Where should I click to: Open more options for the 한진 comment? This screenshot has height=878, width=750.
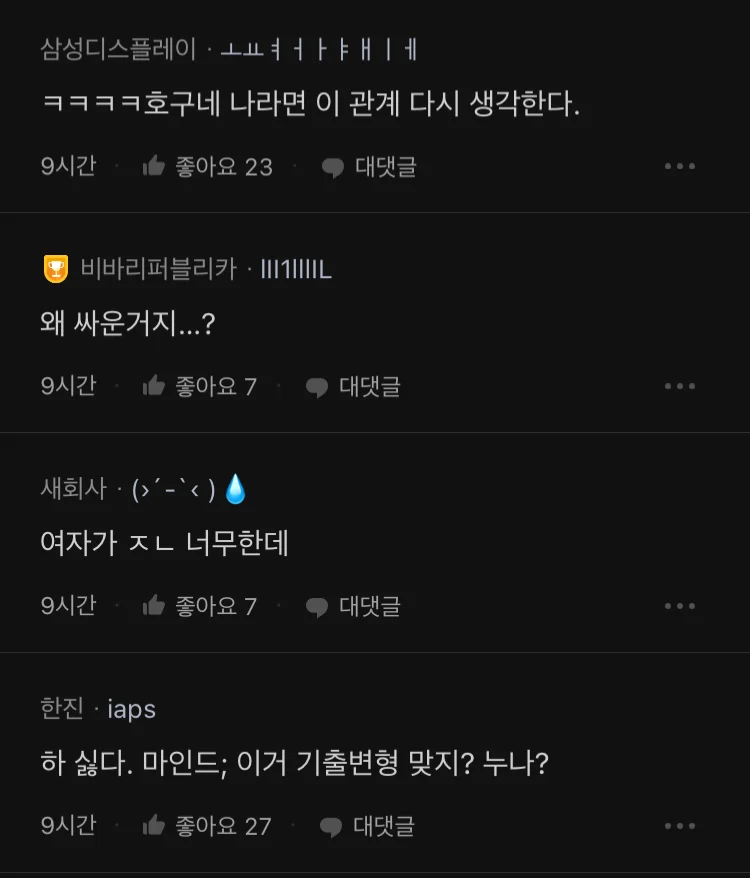coord(680,826)
